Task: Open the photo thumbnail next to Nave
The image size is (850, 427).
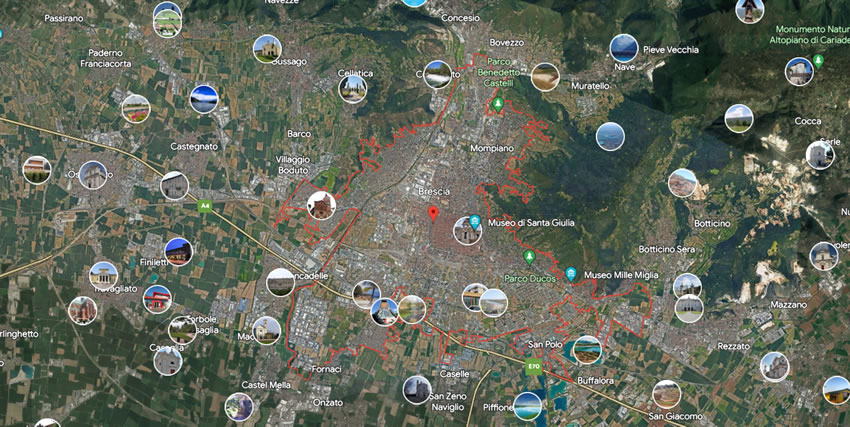Action: point(624,48)
